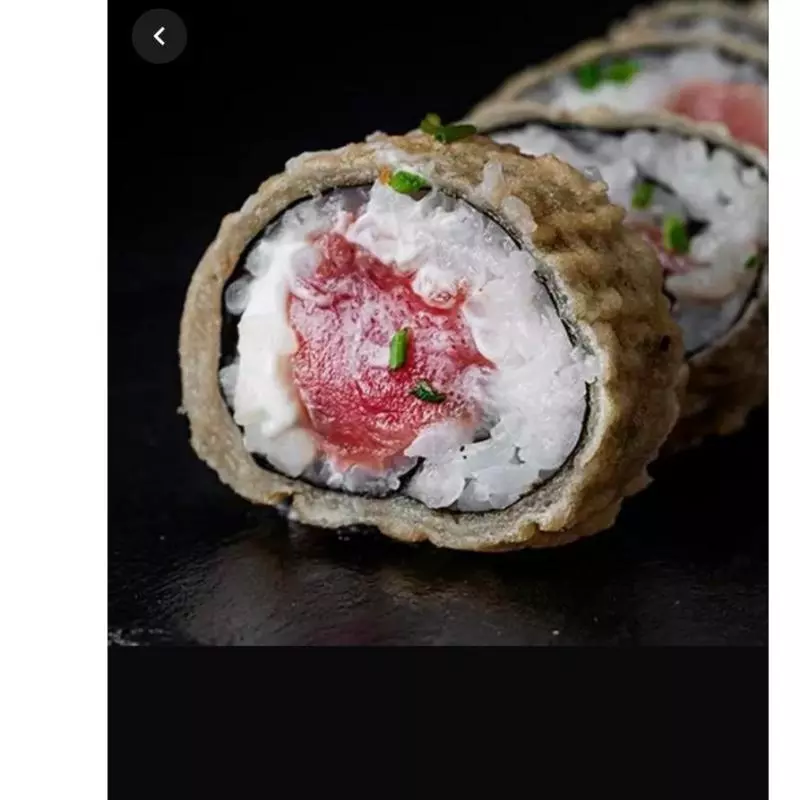Go back using the arrow button

(x=159, y=36)
